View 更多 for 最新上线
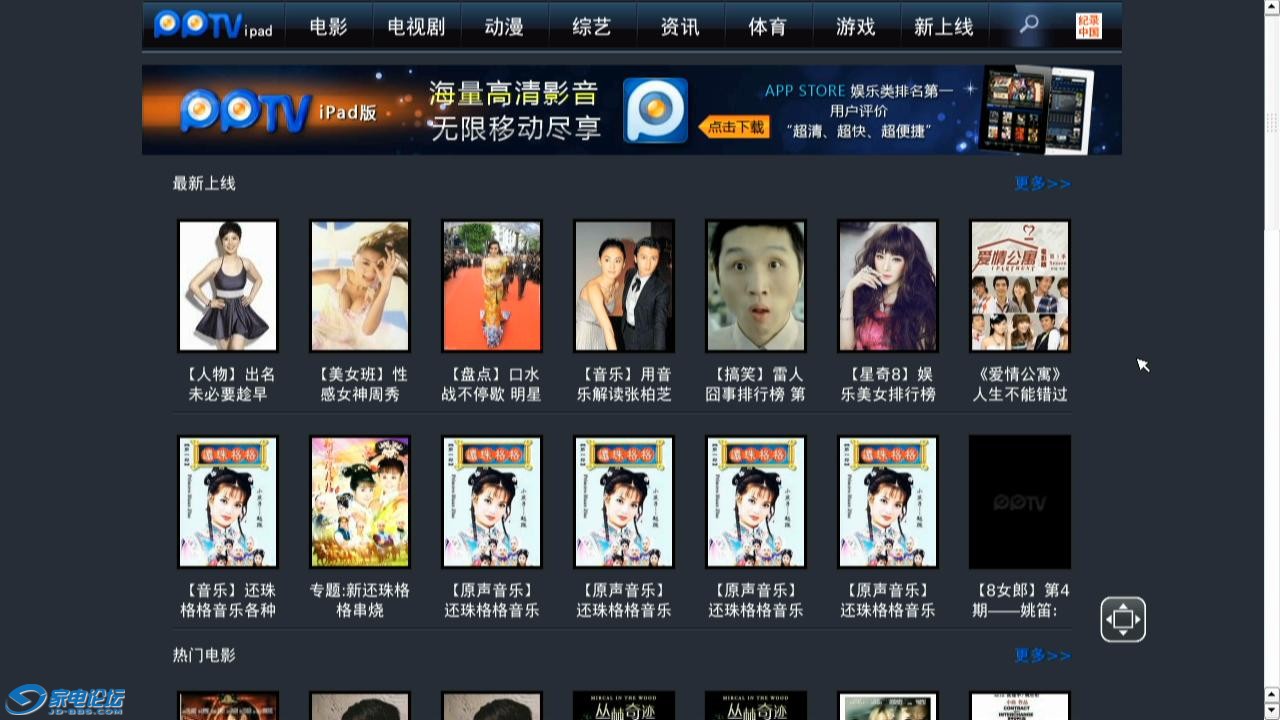 tap(1042, 184)
